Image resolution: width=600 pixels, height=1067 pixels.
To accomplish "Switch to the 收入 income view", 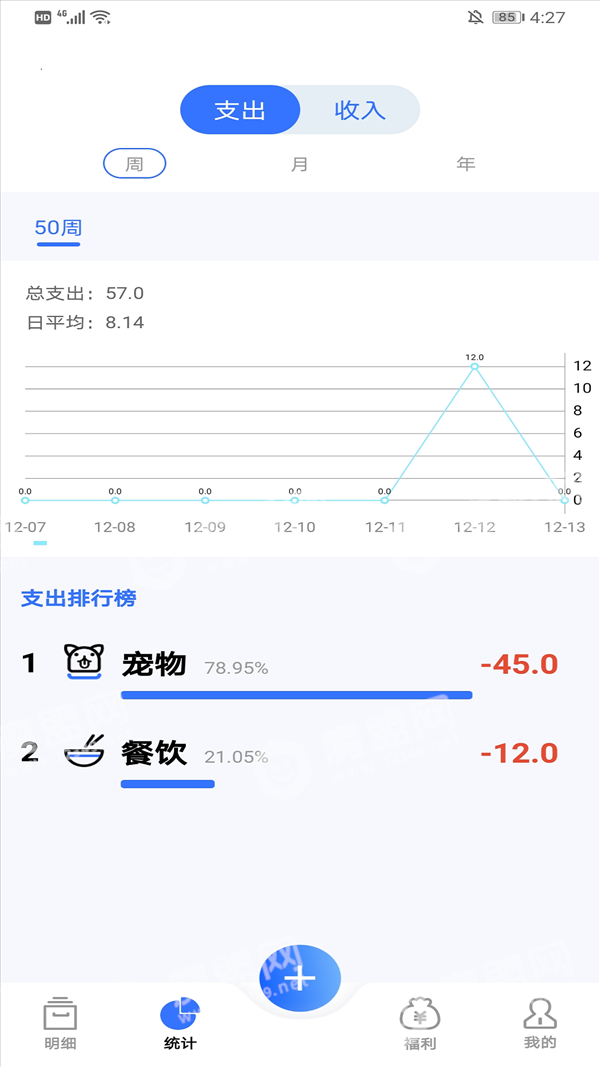I will tap(360, 110).
